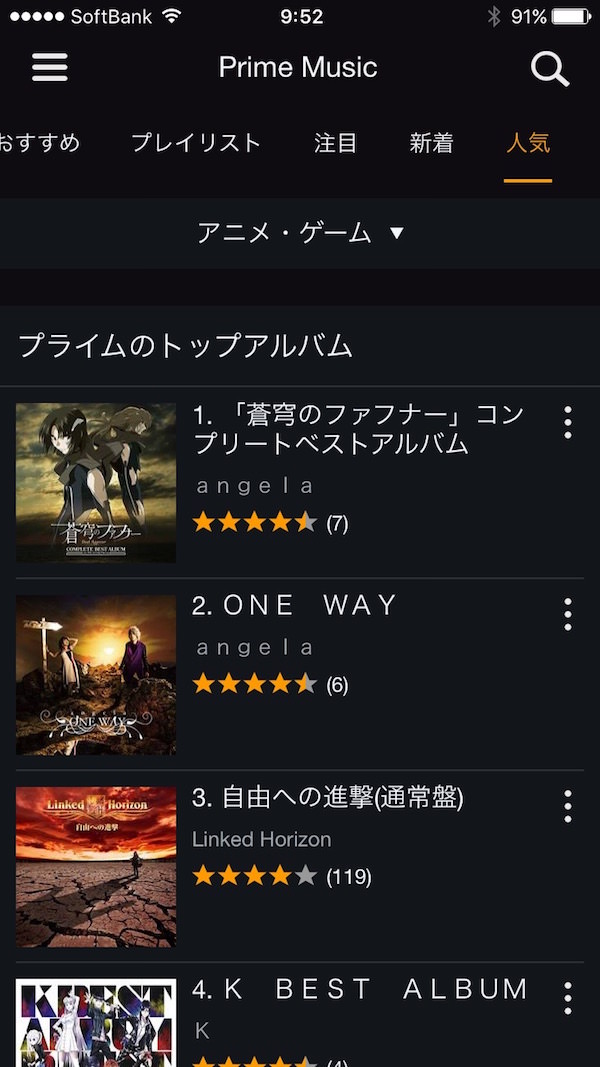Open the search magnifier
The image size is (600, 1067).
[549, 69]
